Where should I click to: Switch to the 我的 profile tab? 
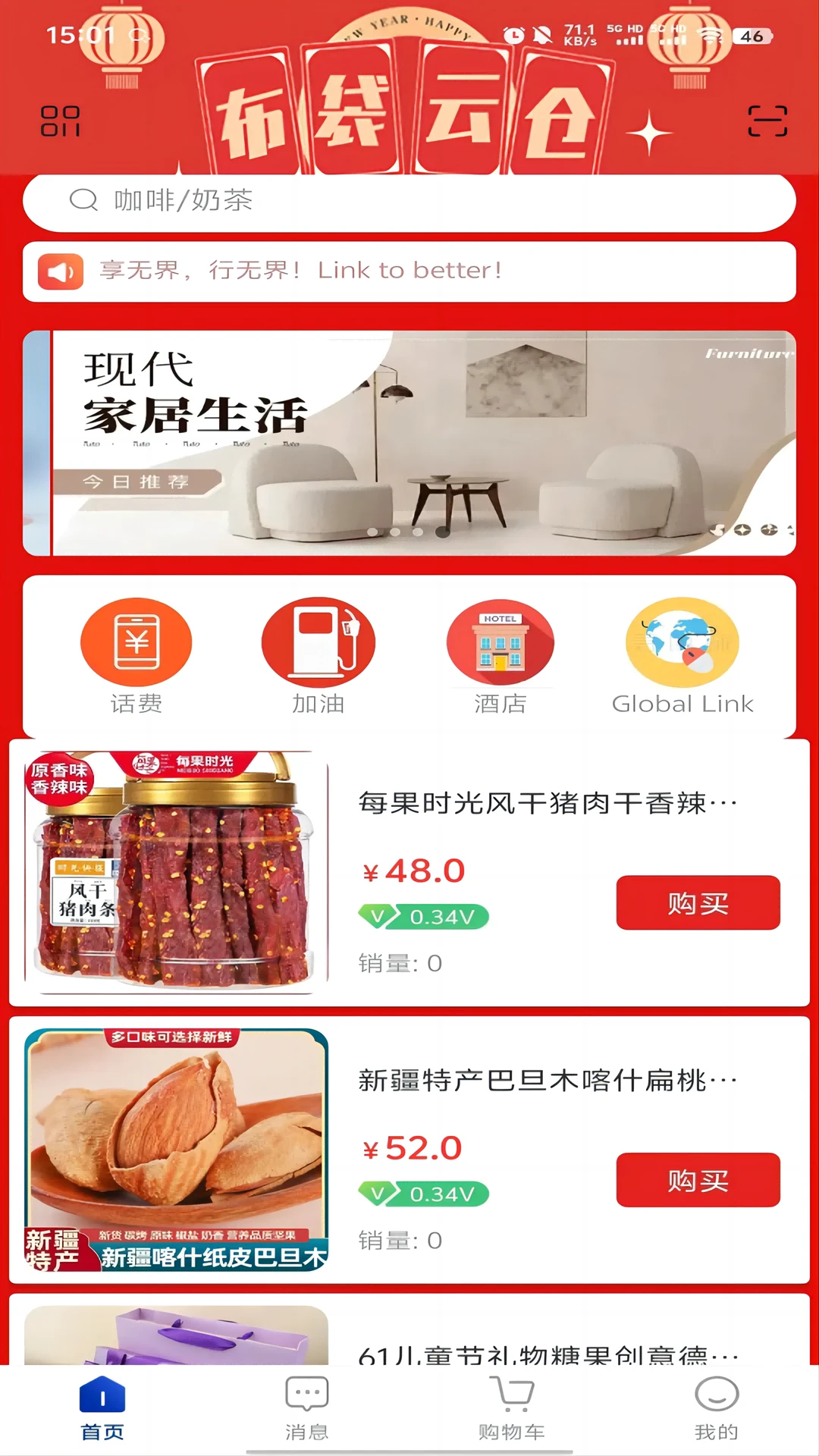click(717, 1407)
